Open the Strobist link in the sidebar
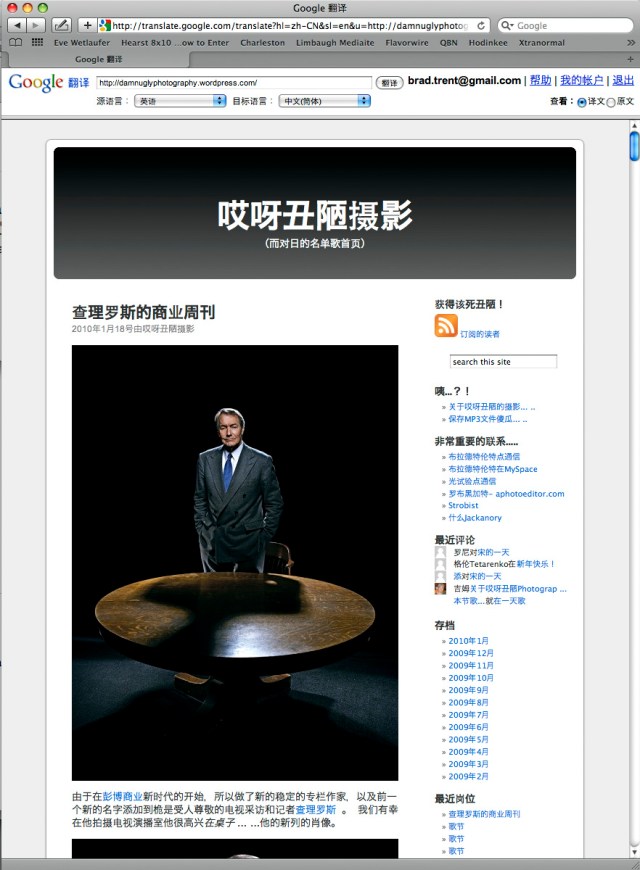The width and height of the screenshot is (640, 870). (x=463, y=505)
